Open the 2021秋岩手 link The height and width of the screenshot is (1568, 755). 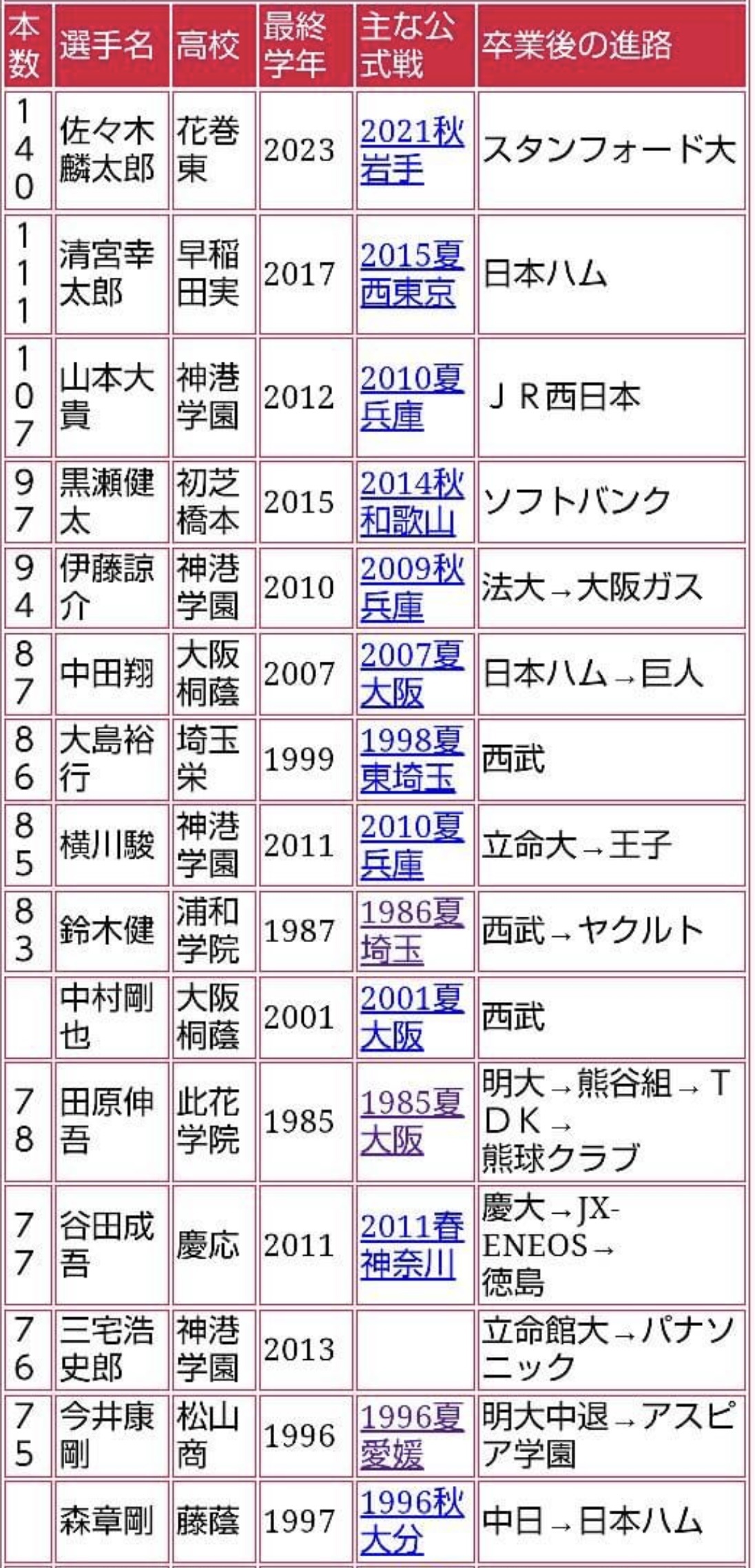pyautogui.click(x=411, y=151)
